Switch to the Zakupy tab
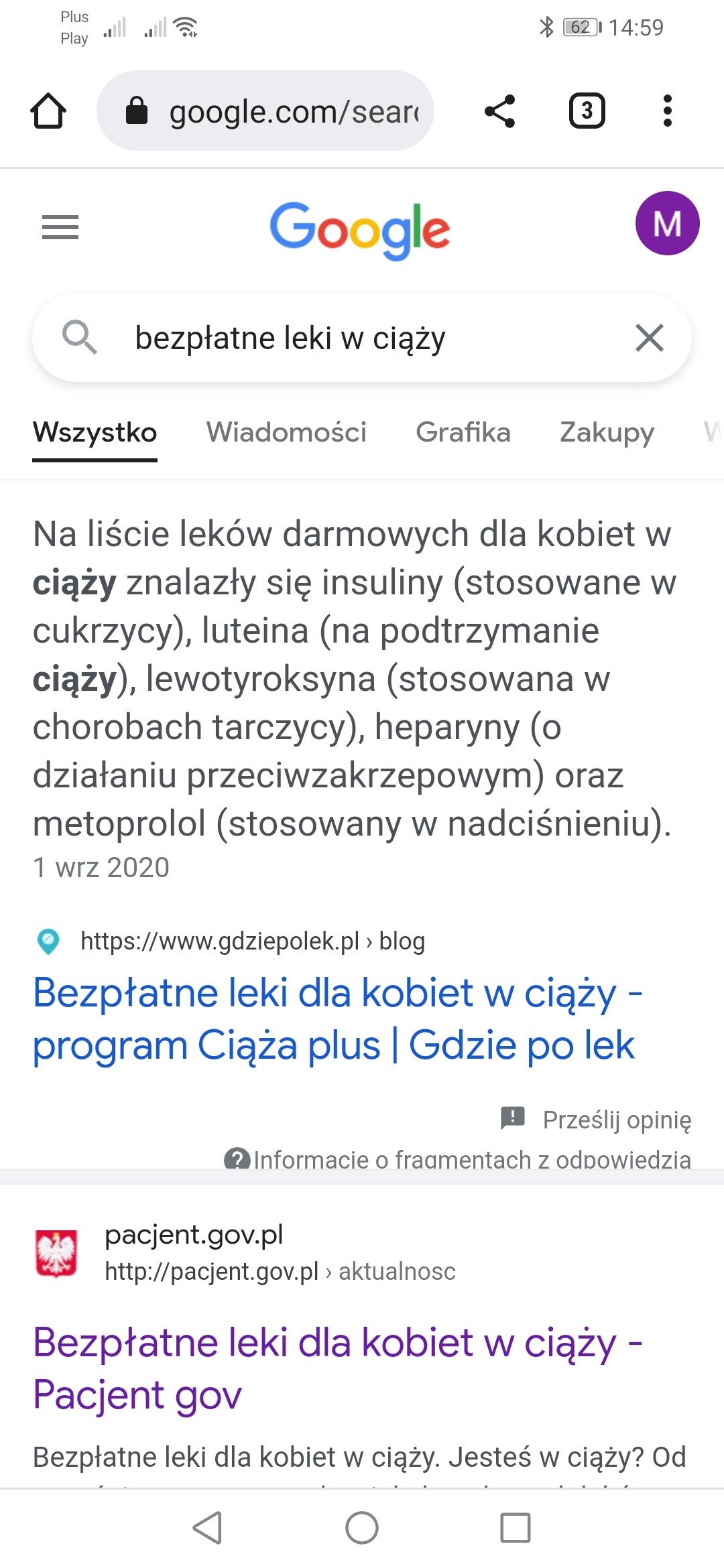This screenshot has width=724, height=1568. [607, 432]
